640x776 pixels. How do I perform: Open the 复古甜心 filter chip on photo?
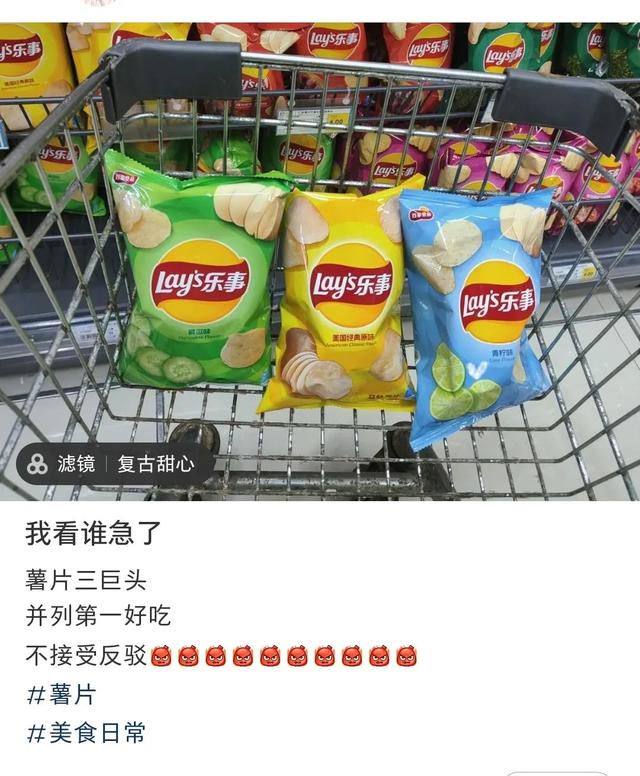pyautogui.click(x=113, y=464)
